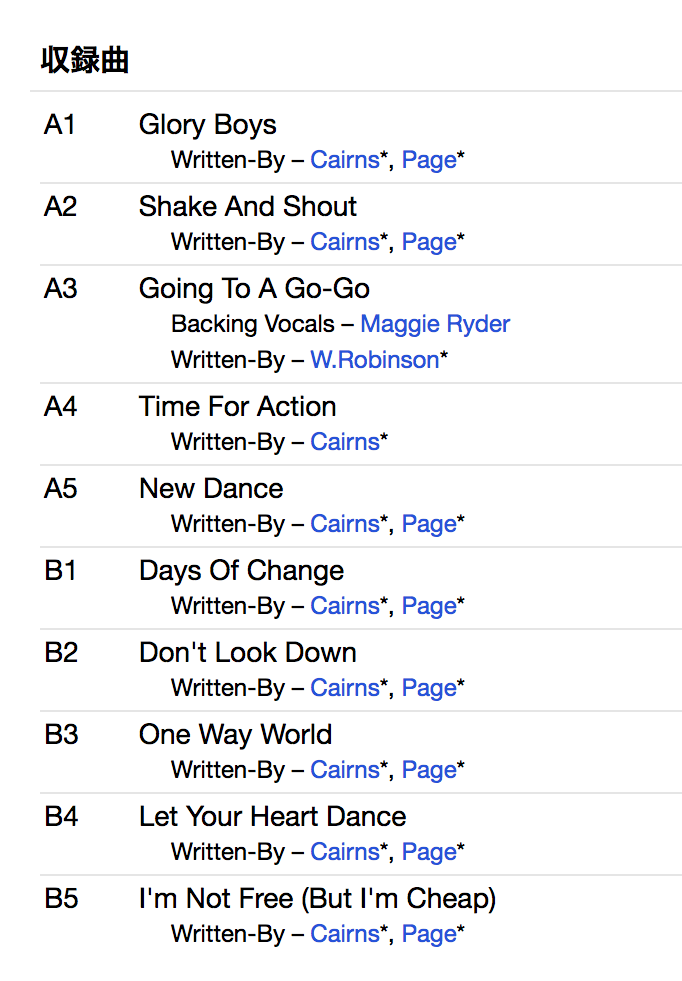Open Cairns link under Don't Look Down
The width and height of the screenshot is (682, 981).
(344, 688)
